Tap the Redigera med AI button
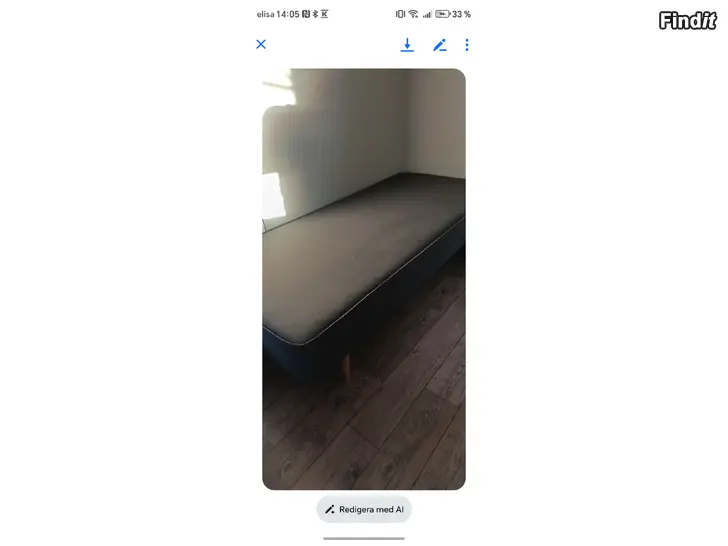The width and height of the screenshot is (728, 546). pos(364,509)
